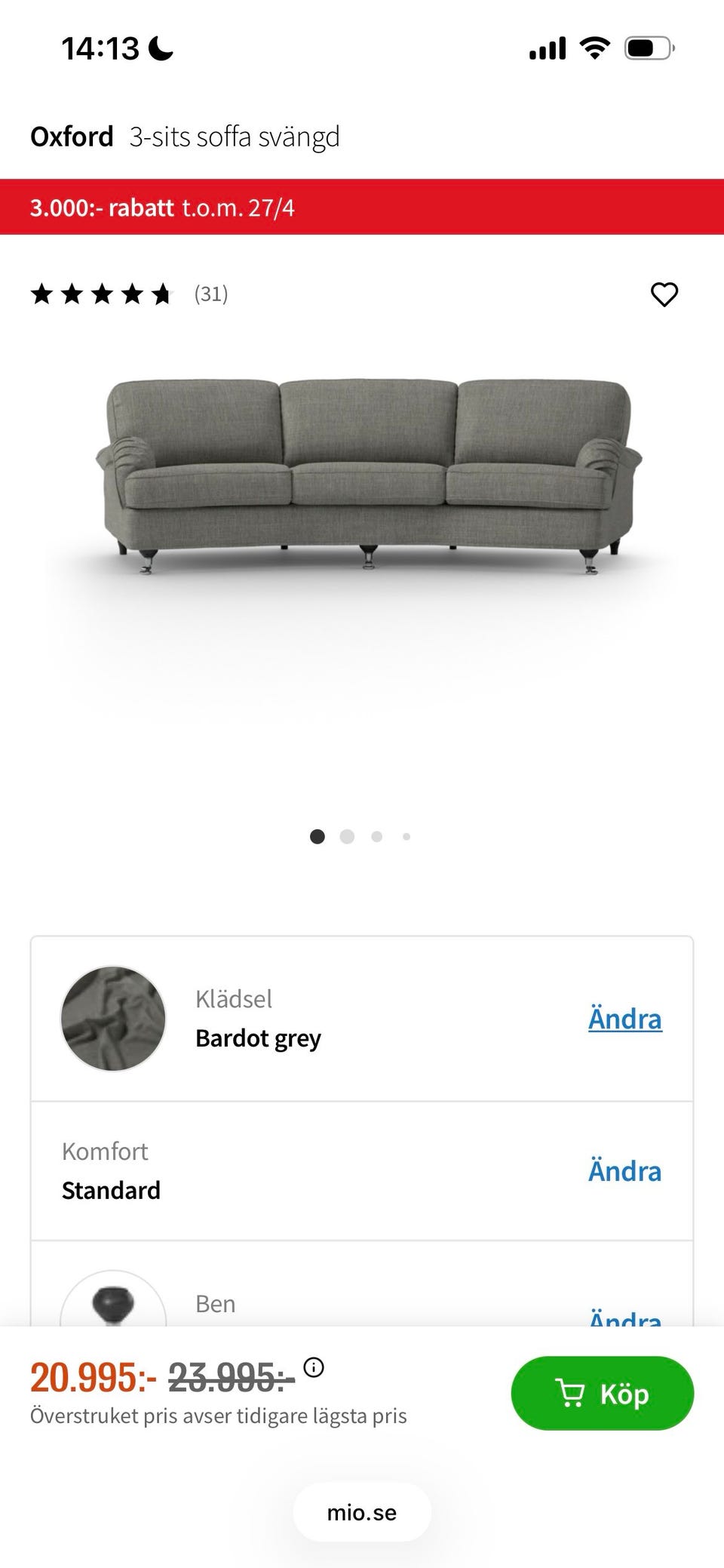Tap the fifth rating star
This screenshot has height=1568, width=724.
(x=162, y=294)
